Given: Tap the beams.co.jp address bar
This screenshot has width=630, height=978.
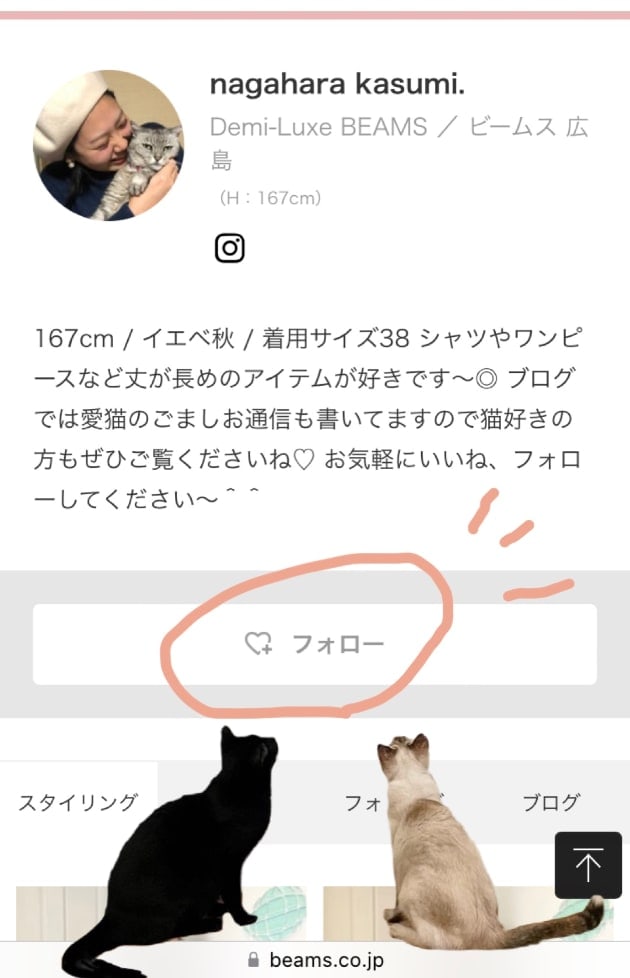Looking at the screenshot, I should tap(315, 960).
